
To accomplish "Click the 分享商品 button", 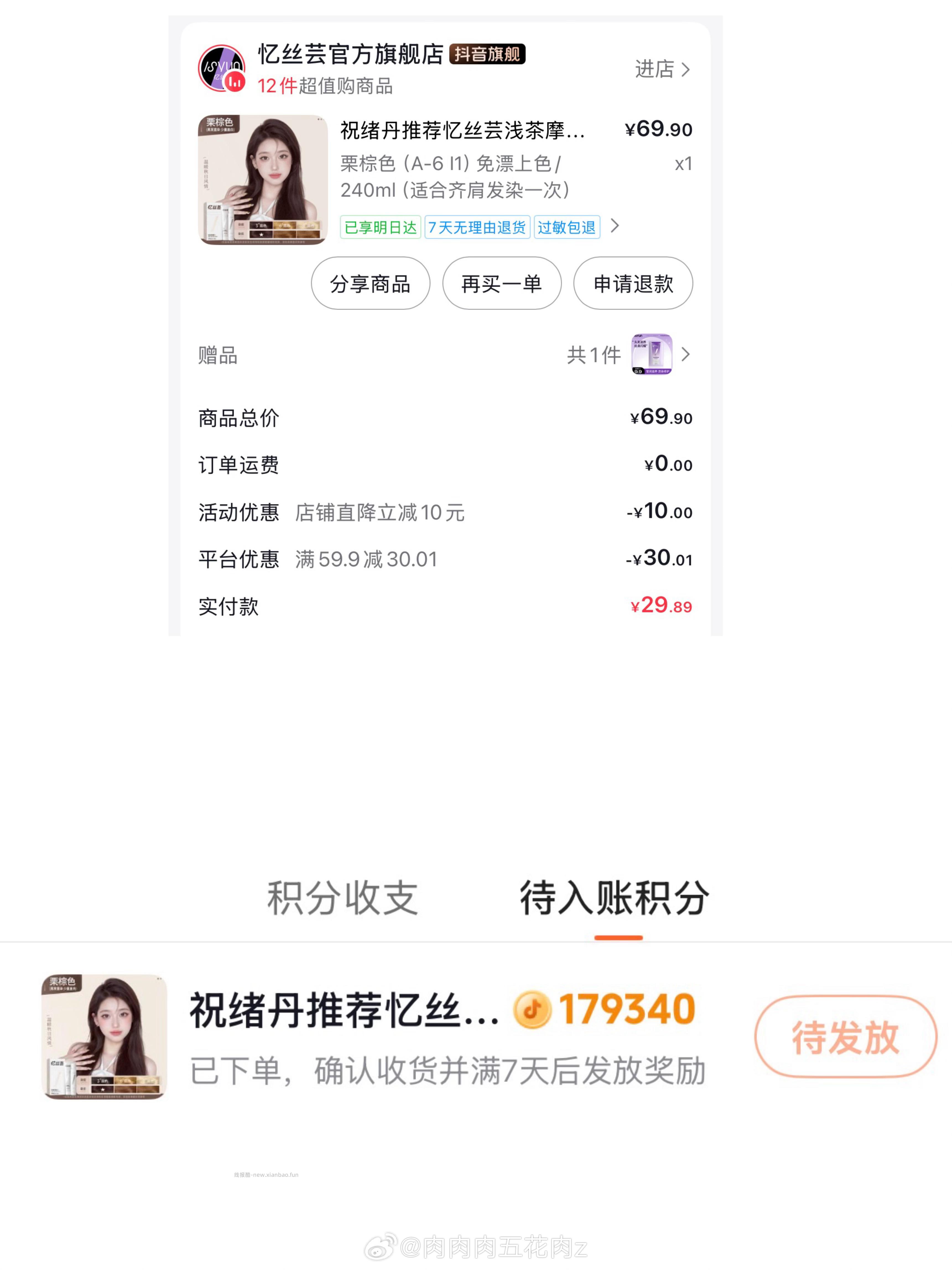I will coord(370,284).
